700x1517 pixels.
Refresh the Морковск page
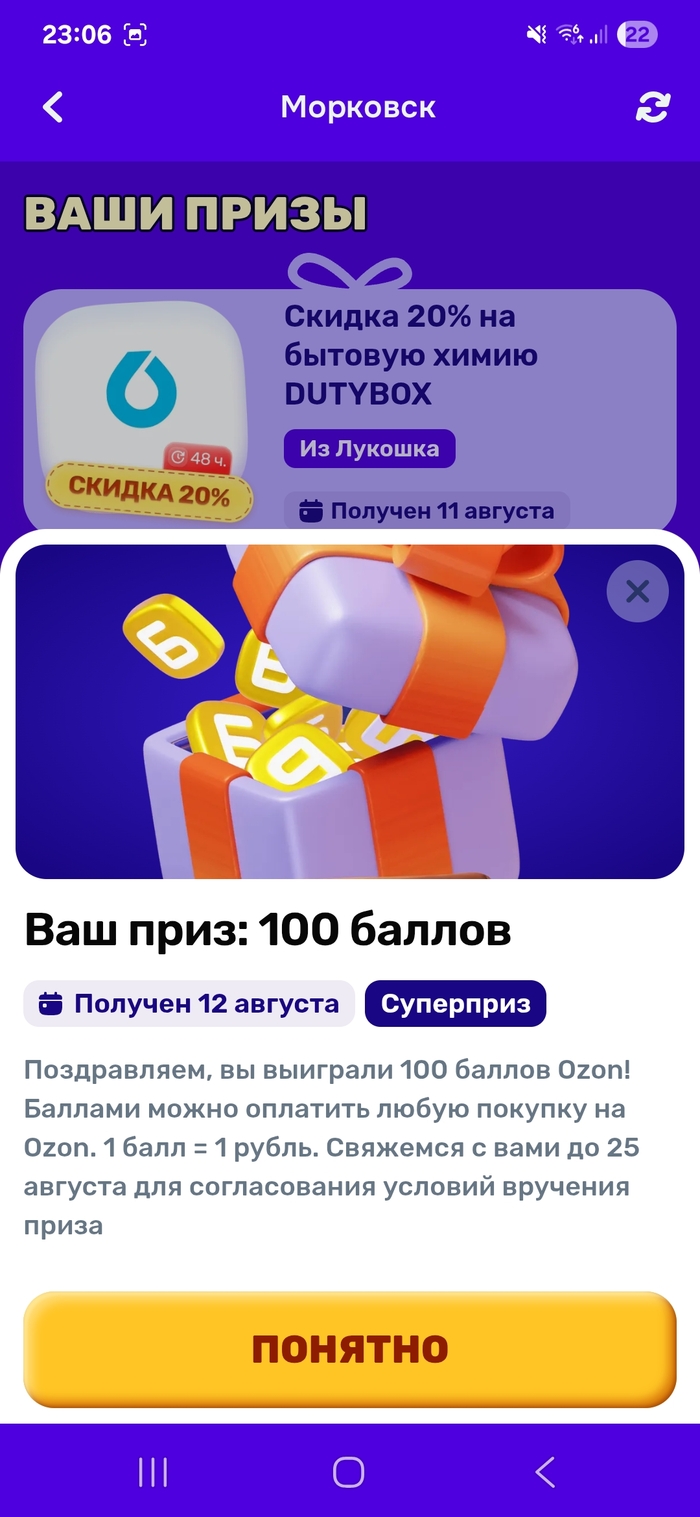point(652,107)
